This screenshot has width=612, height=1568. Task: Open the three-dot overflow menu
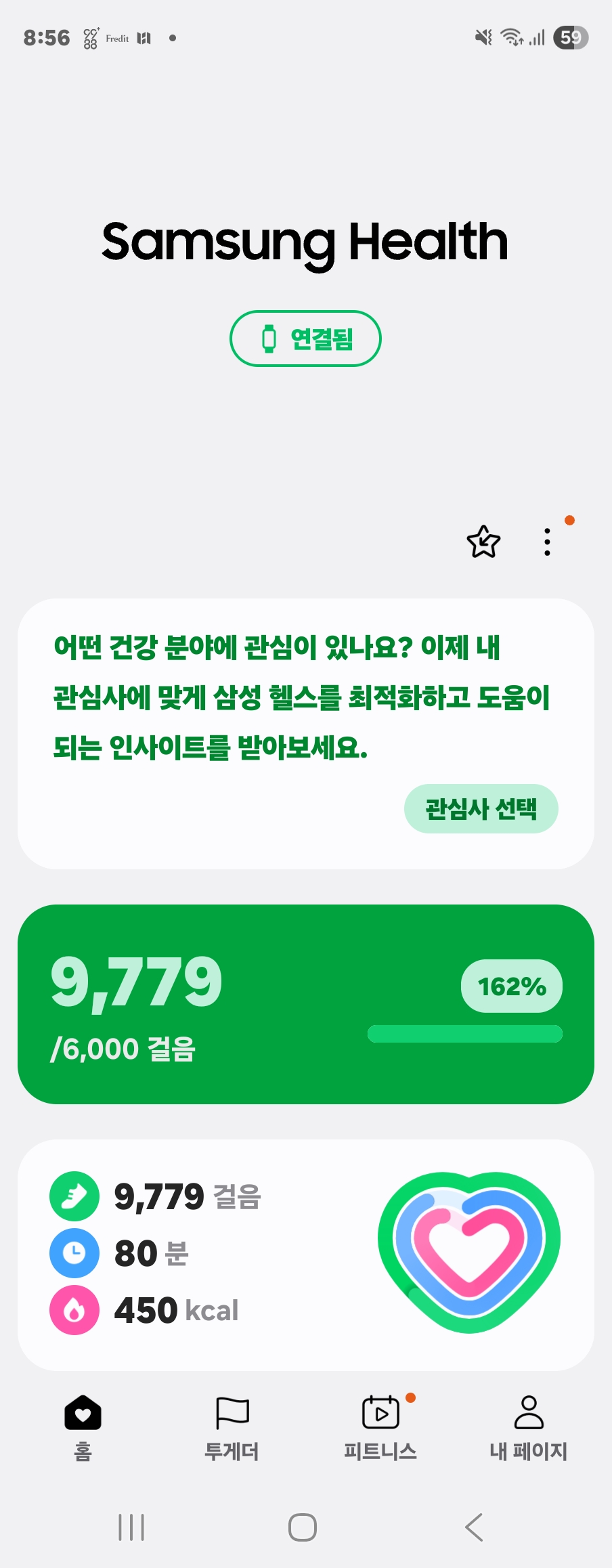click(x=547, y=542)
